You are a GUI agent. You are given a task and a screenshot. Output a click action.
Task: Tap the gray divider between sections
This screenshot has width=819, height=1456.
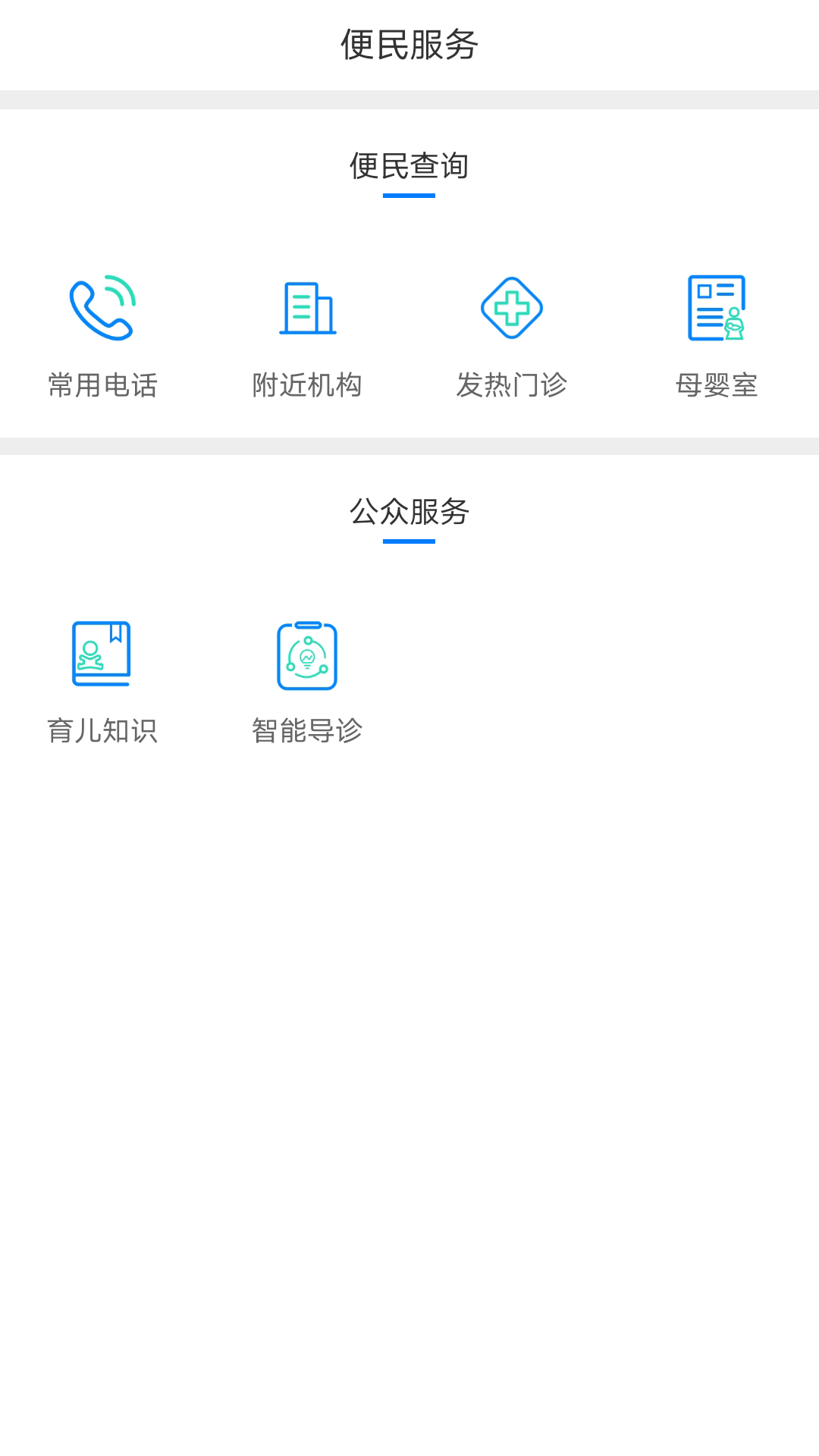409,447
